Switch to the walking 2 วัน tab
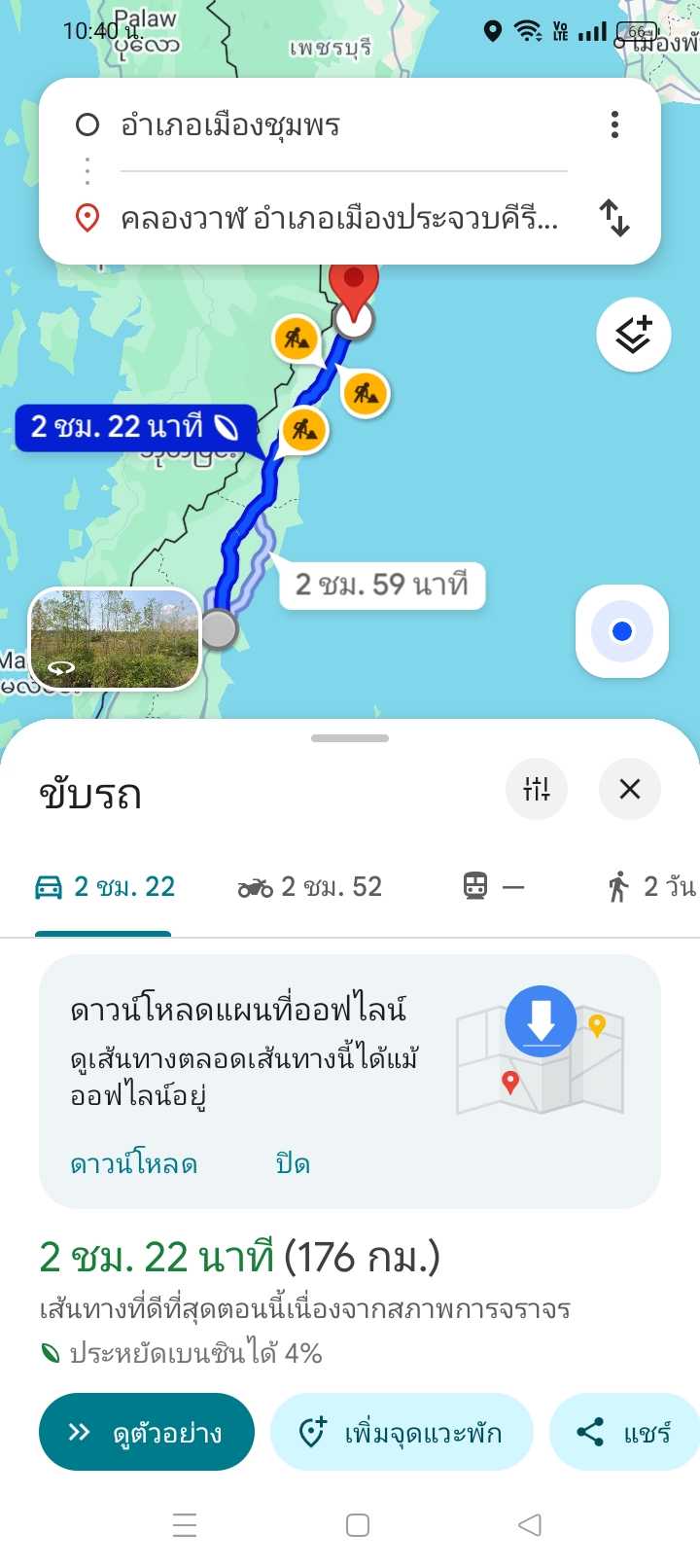This screenshot has height=1568, width=700. point(651,887)
